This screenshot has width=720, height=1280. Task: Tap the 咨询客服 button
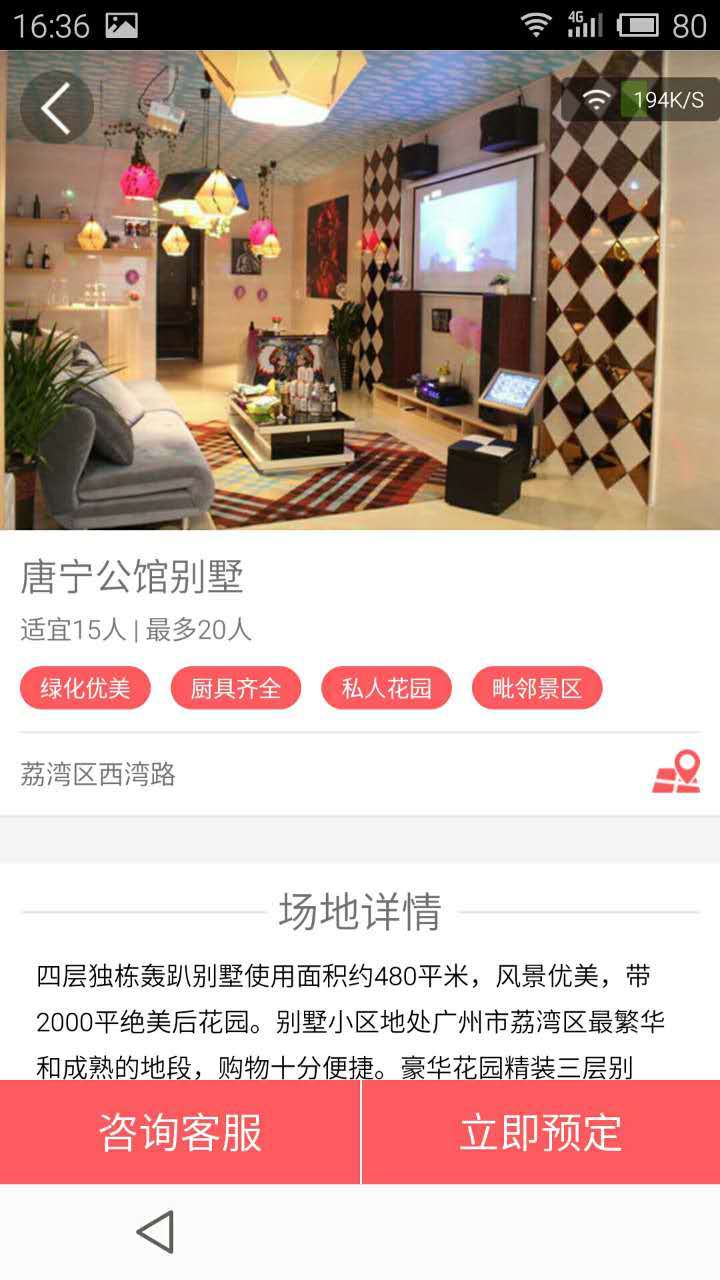pos(180,1132)
